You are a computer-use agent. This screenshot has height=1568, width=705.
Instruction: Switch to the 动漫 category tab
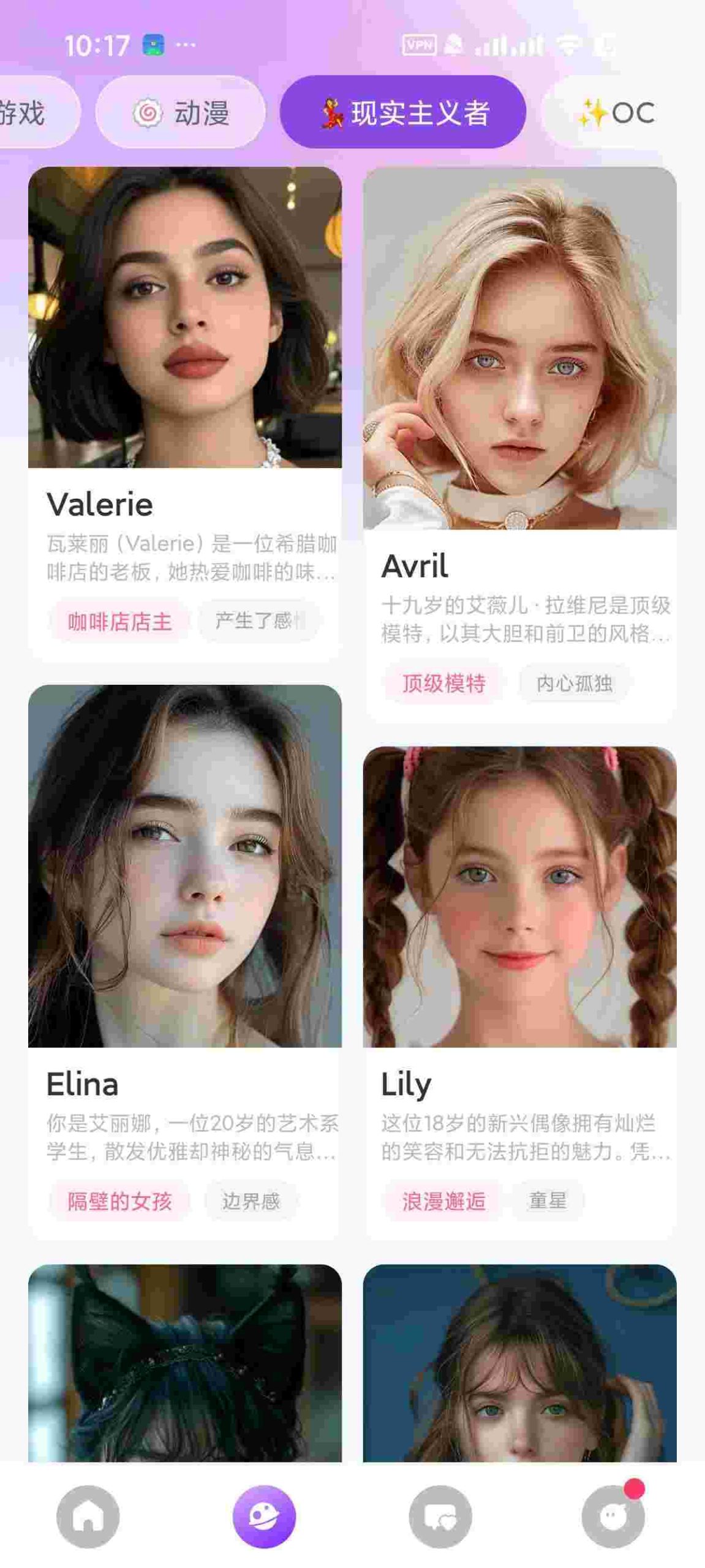181,113
